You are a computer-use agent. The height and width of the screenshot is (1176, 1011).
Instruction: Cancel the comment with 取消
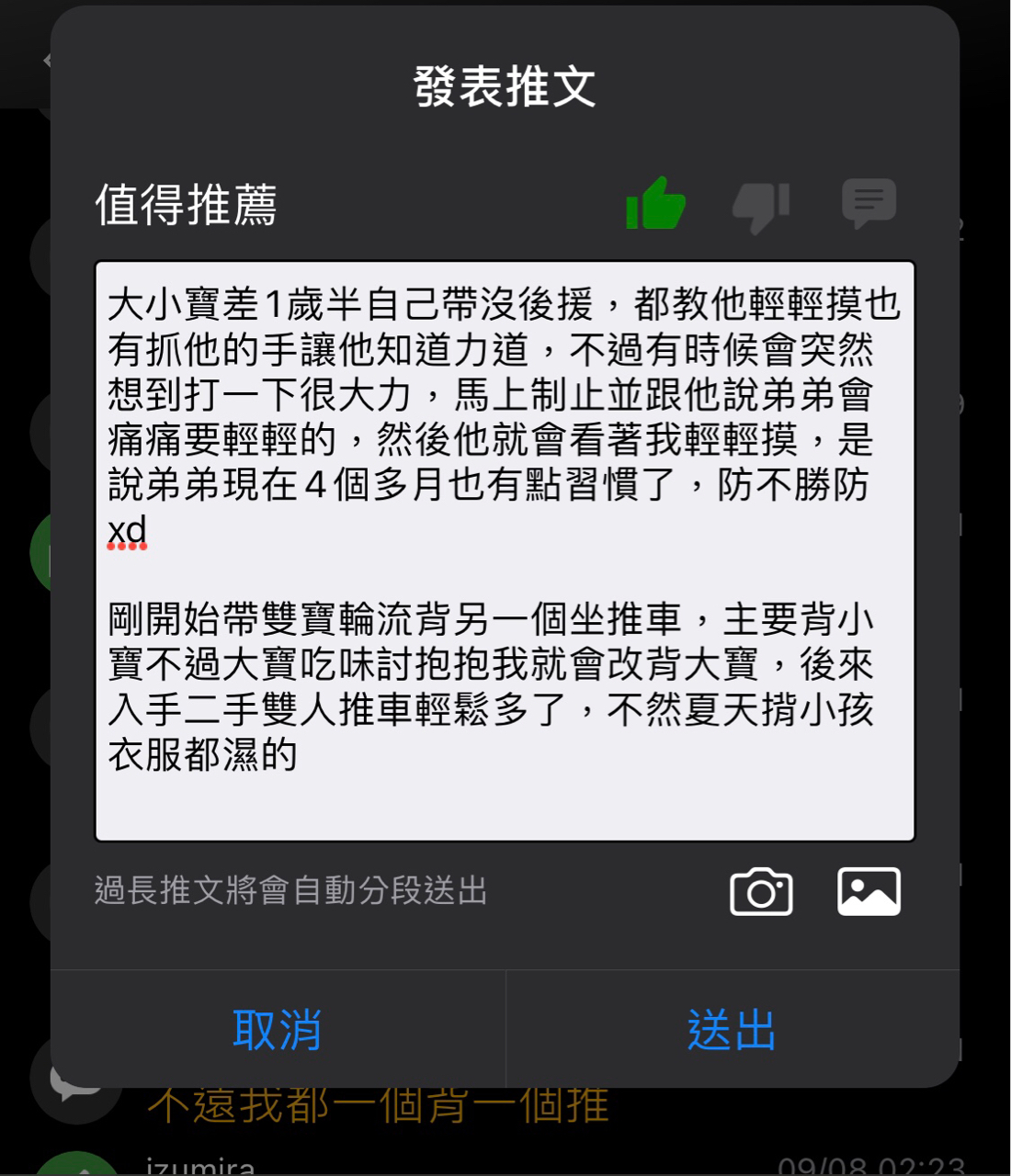tap(278, 1030)
